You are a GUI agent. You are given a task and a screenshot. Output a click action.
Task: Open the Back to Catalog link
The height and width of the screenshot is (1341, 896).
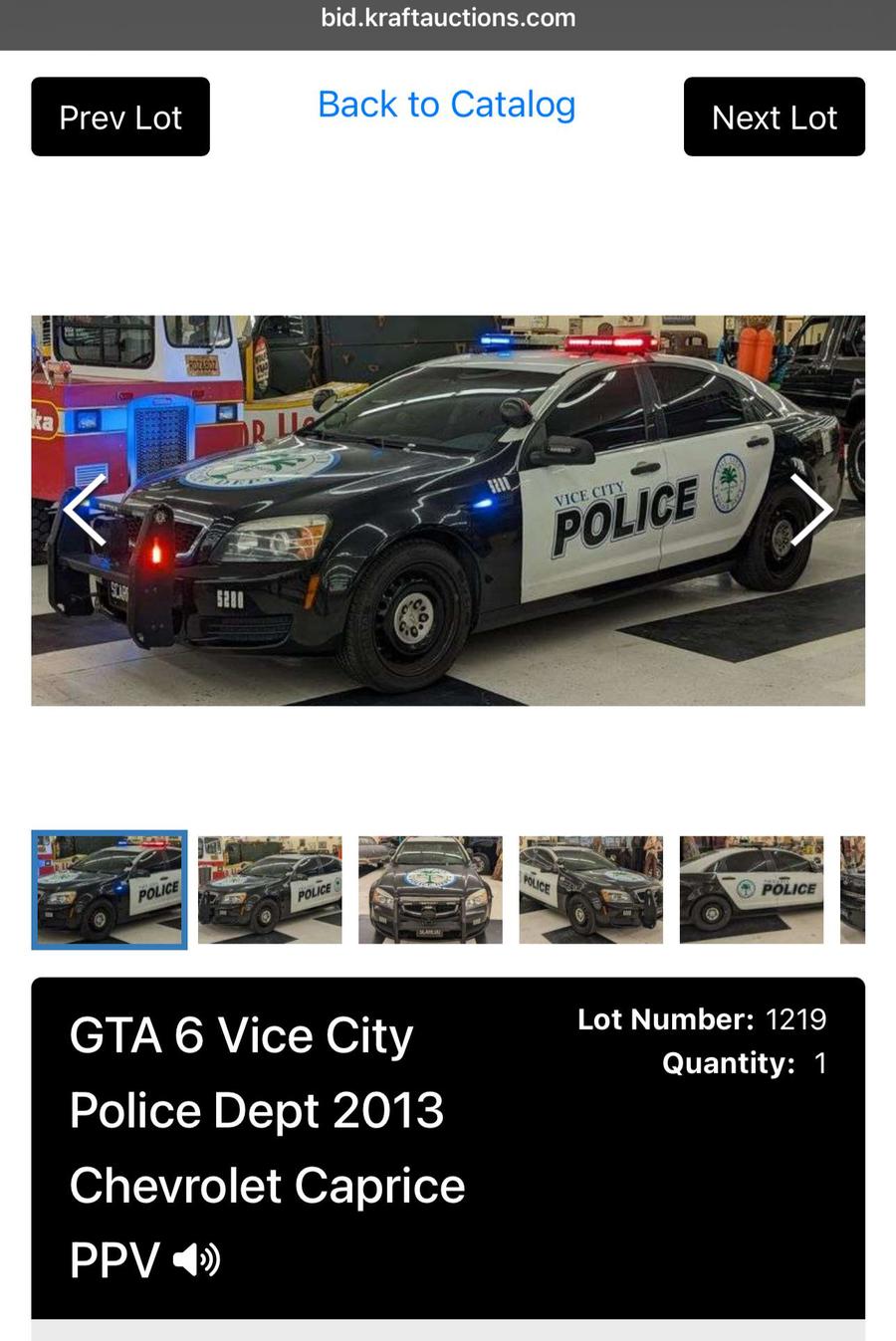(x=446, y=105)
